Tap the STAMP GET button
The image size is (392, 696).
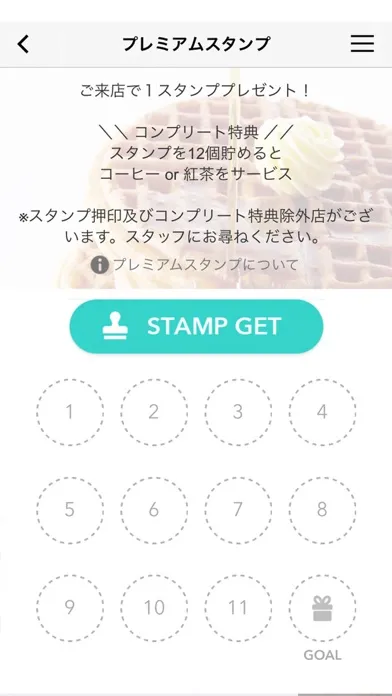tap(196, 326)
